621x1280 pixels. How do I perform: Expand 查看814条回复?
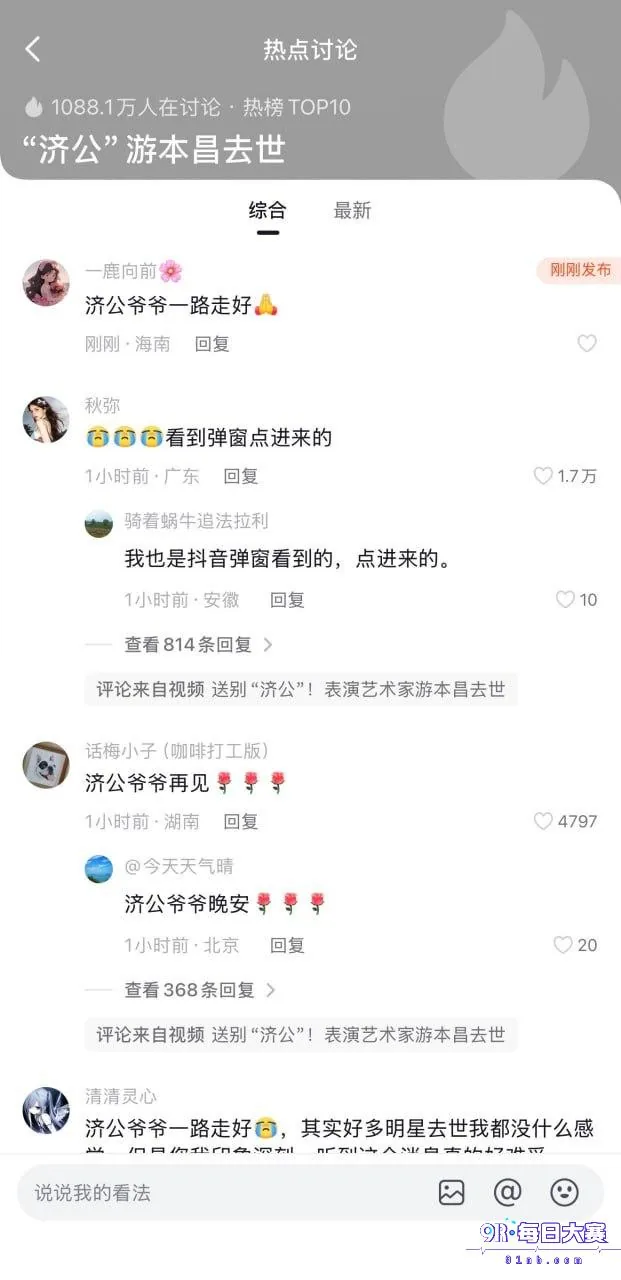tap(199, 645)
